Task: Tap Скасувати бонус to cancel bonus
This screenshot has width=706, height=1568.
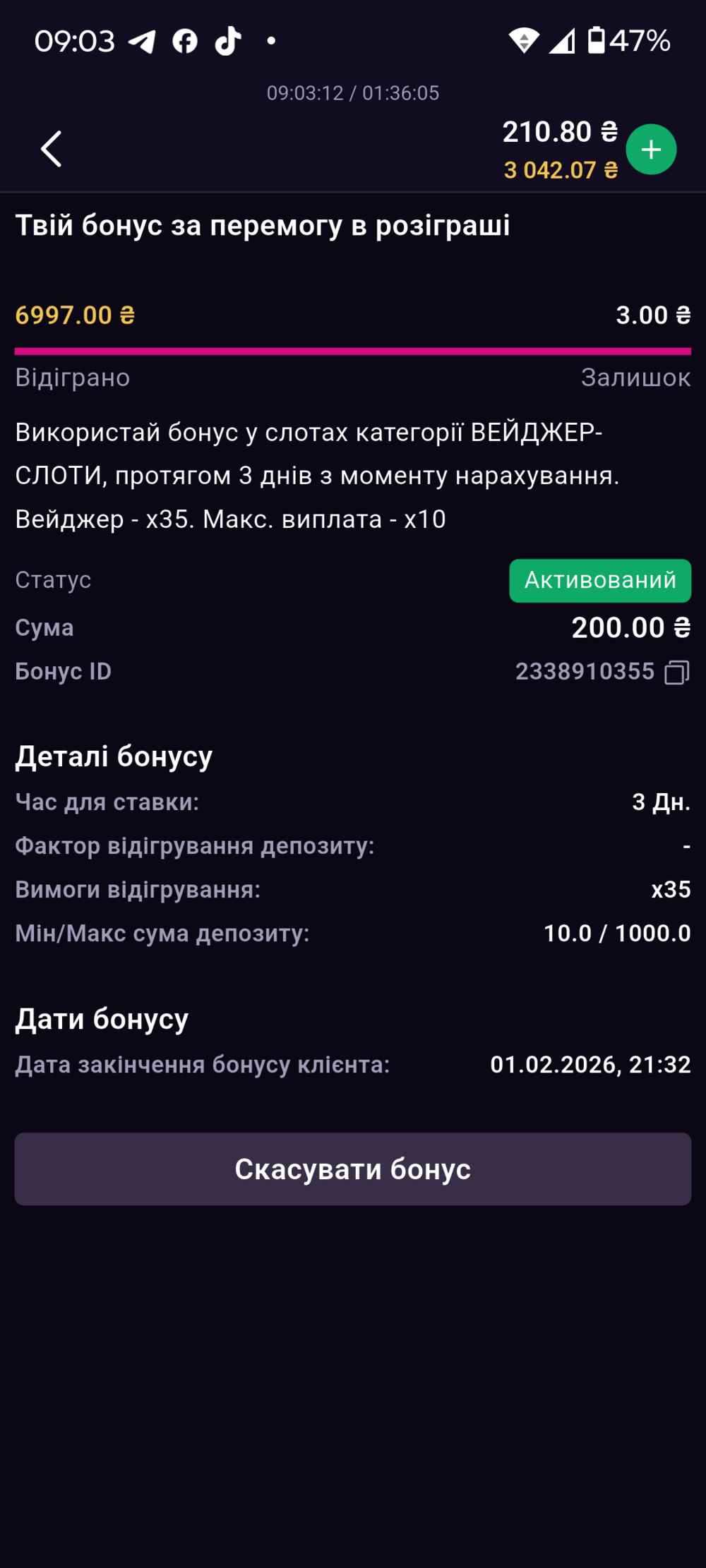Action: 353,1169
